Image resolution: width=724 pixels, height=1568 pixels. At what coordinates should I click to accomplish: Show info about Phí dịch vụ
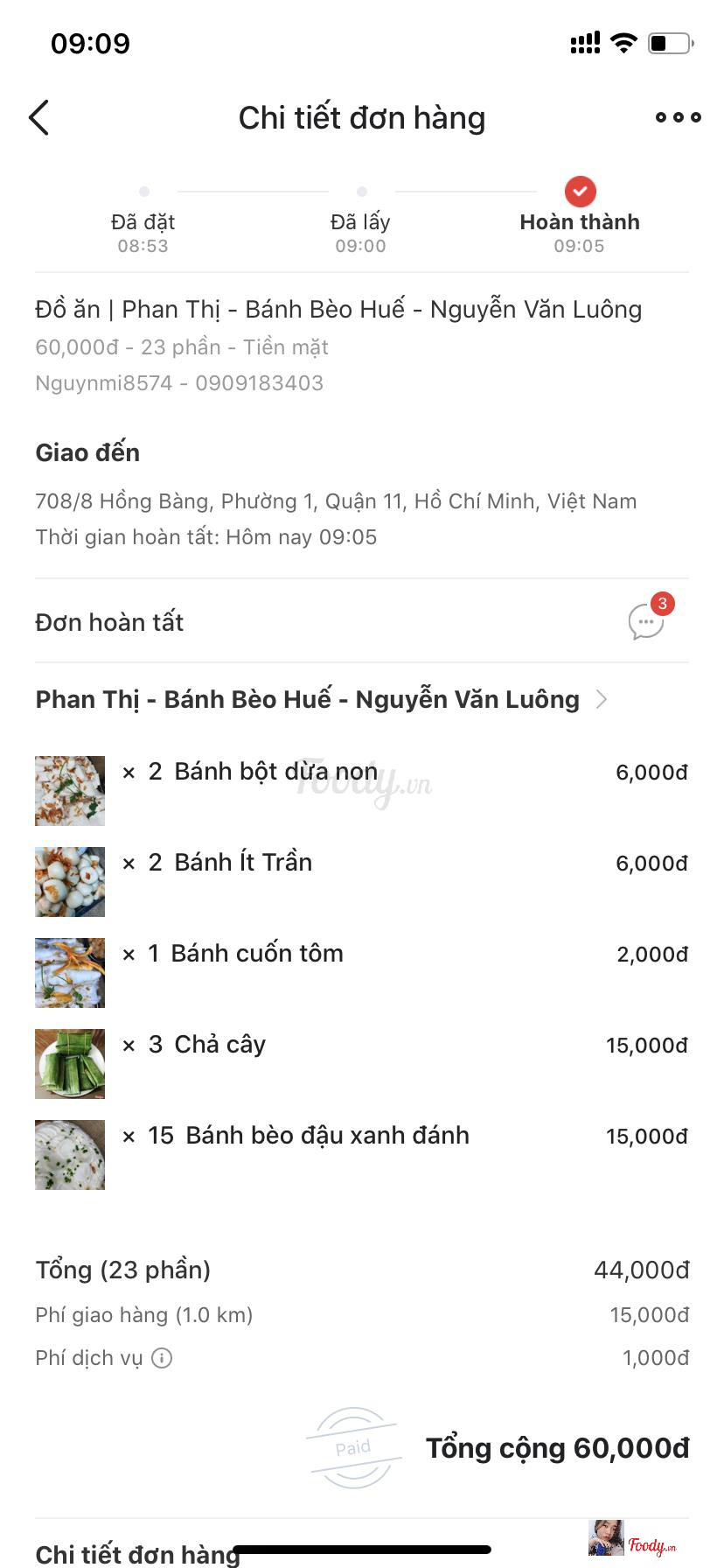point(162,1358)
